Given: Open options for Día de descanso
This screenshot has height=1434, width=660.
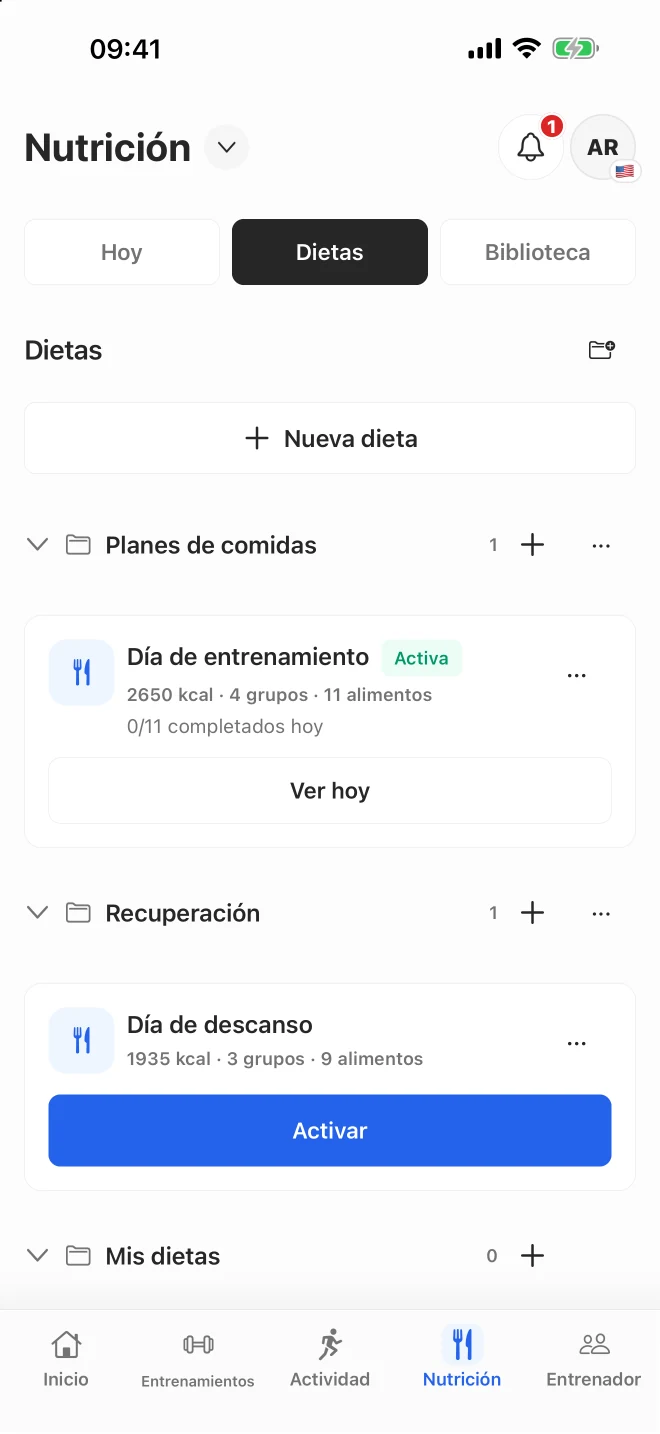Looking at the screenshot, I should coord(577,1044).
